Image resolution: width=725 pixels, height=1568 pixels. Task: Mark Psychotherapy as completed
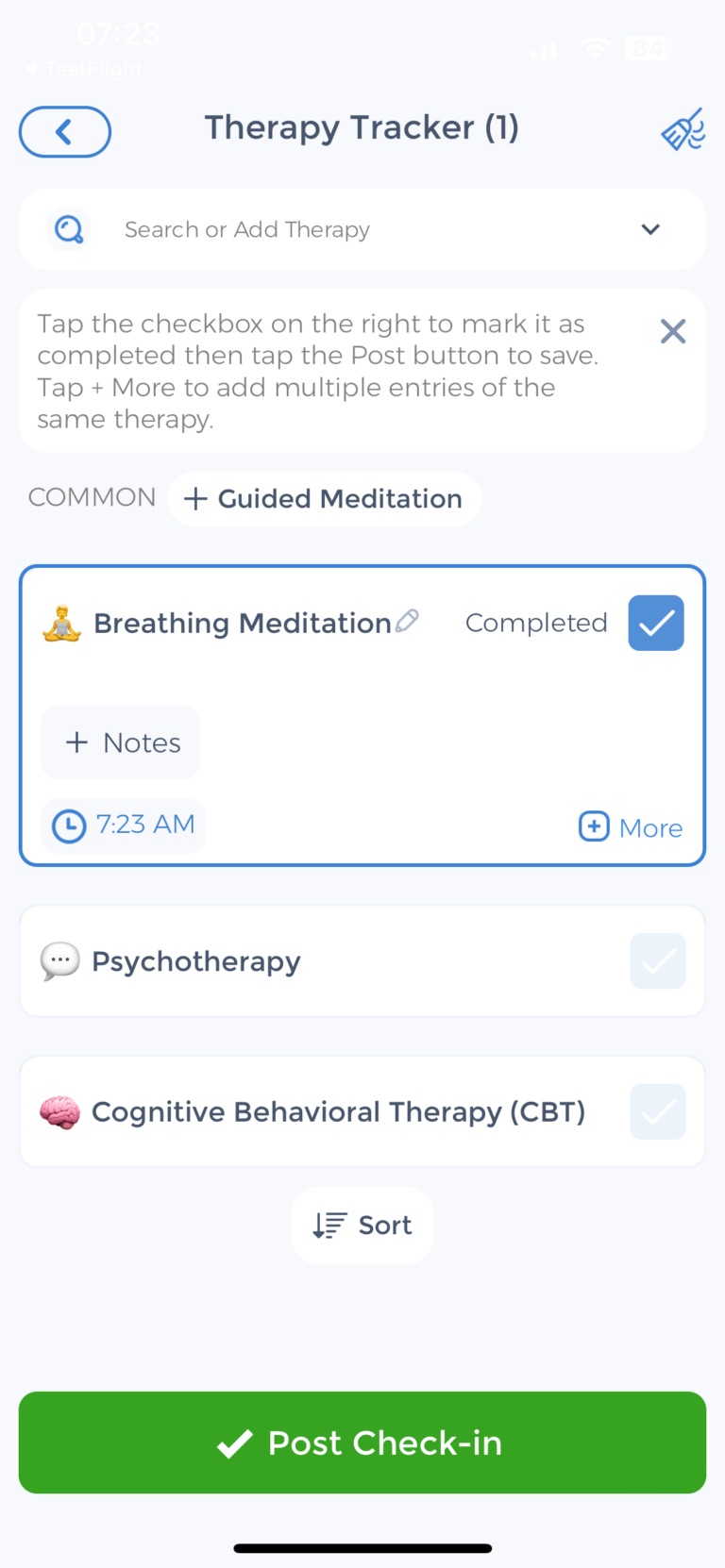tap(658, 961)
